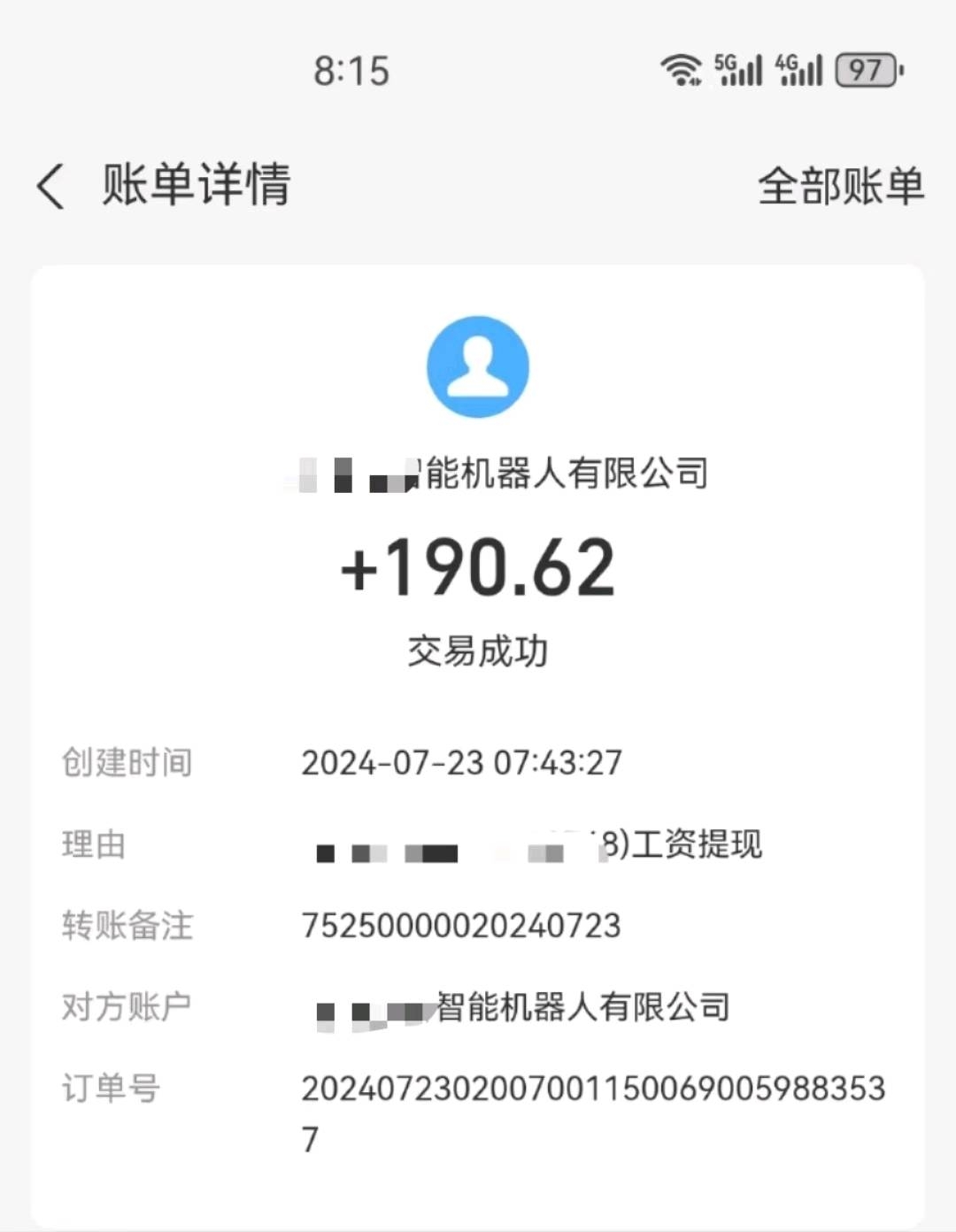Screen dimensions: 956x1232
Task: Go back from the bill details page
Action: [x=51, y=187]
